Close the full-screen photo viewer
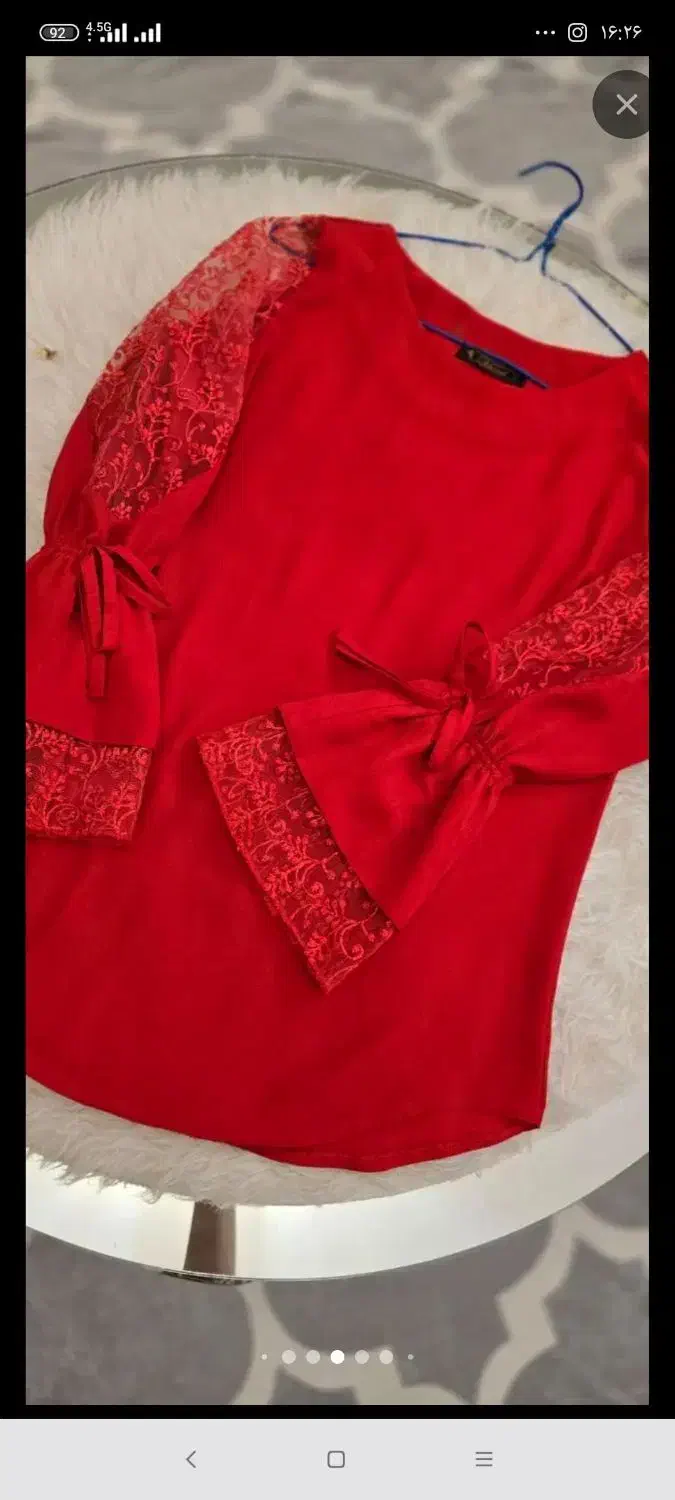Image resolution: width=675 pixels, height=1500 pixels. 626,105
